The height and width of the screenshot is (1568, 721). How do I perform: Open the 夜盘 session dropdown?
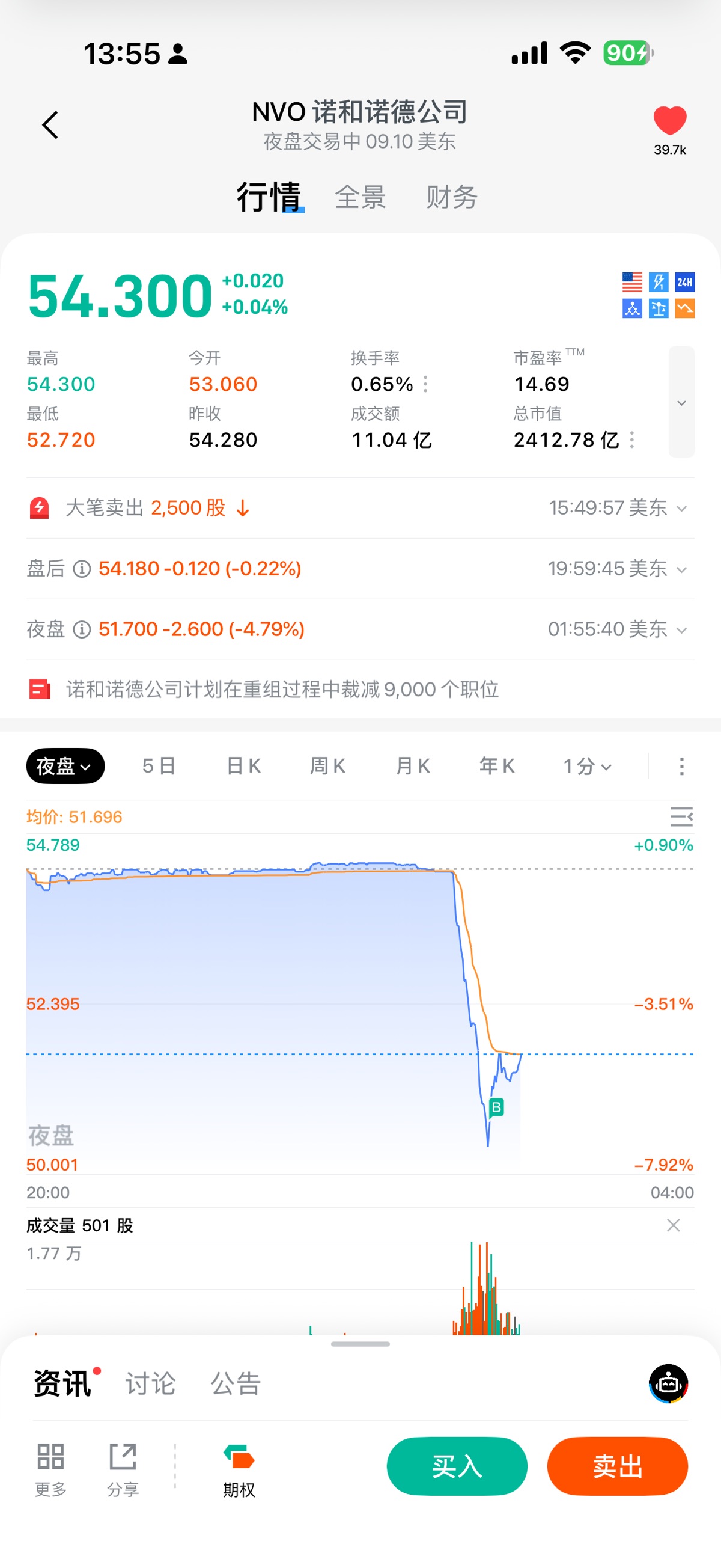[65, 766]
